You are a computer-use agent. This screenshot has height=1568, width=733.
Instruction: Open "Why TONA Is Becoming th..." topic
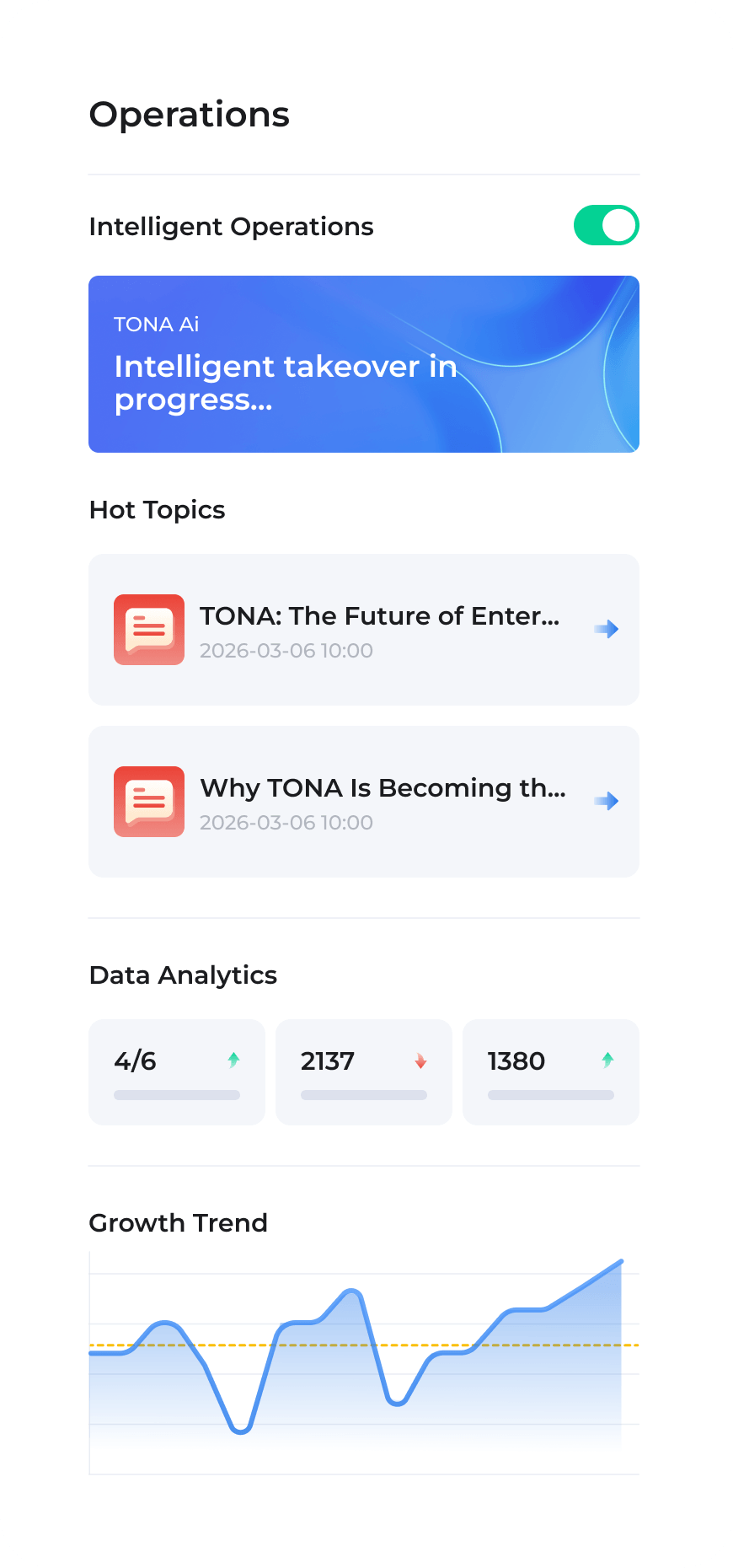click(363, 802)
